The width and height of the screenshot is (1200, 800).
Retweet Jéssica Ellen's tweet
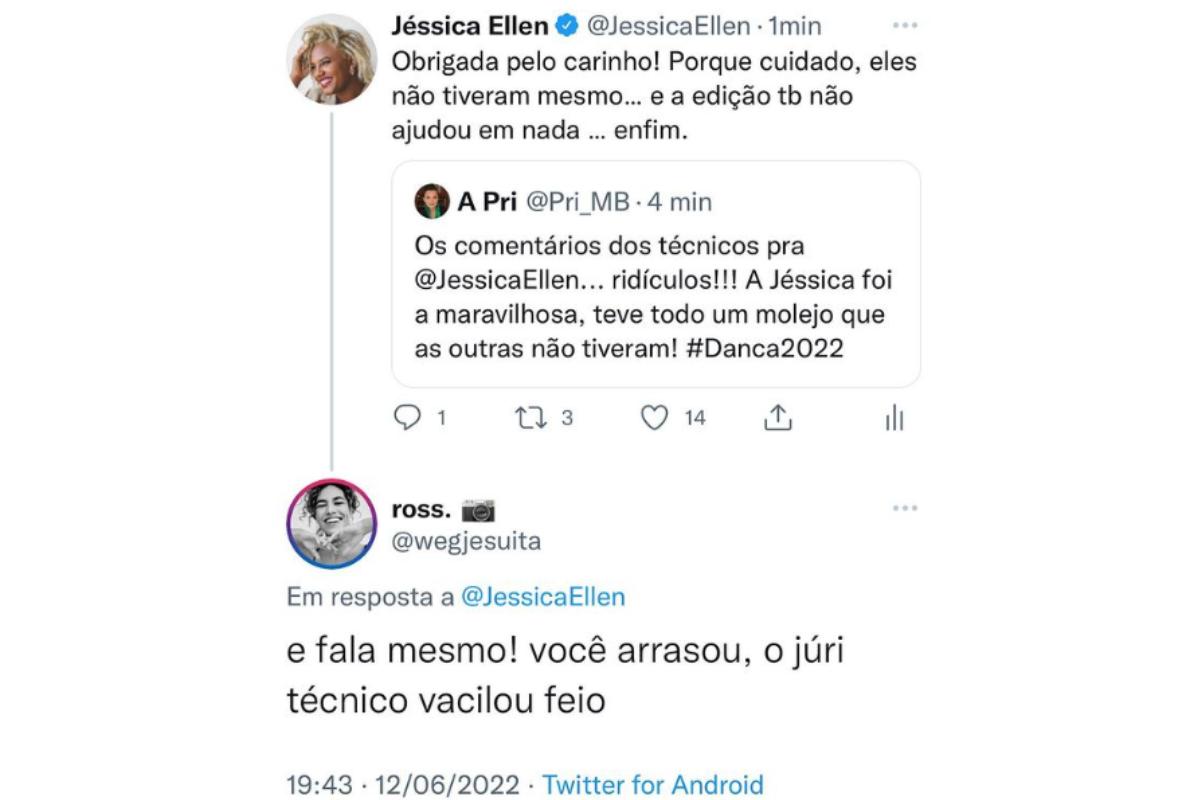tap(530, 418)
